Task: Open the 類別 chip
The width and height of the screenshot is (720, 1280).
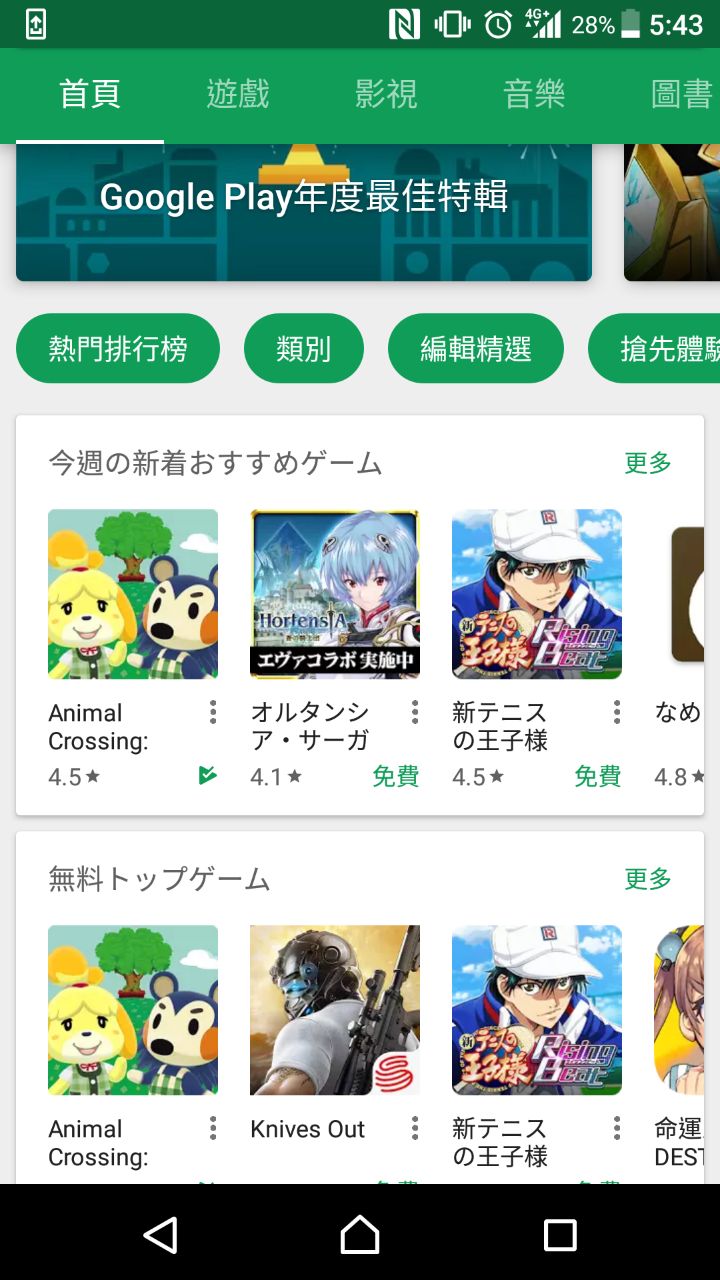Action: coord(304,348)
